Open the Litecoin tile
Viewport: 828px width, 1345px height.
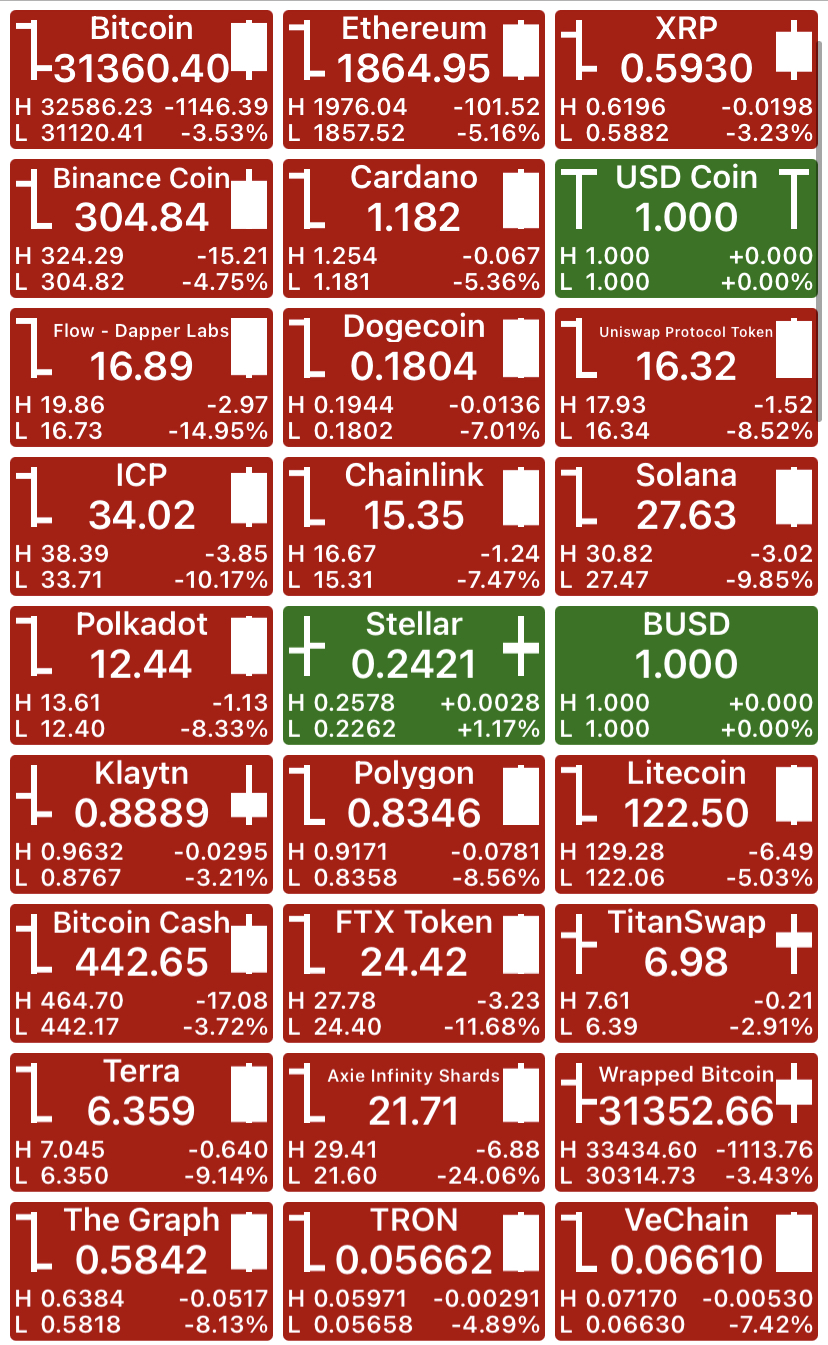point(686,824)
